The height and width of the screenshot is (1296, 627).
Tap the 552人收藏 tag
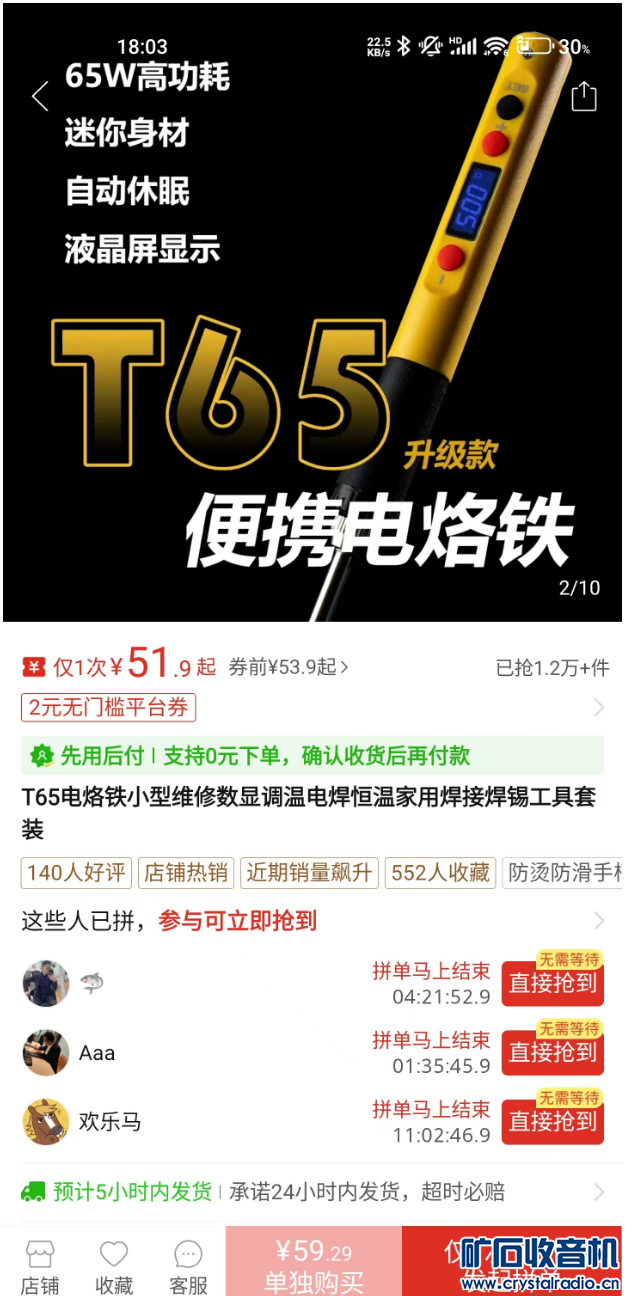point(441,873)
